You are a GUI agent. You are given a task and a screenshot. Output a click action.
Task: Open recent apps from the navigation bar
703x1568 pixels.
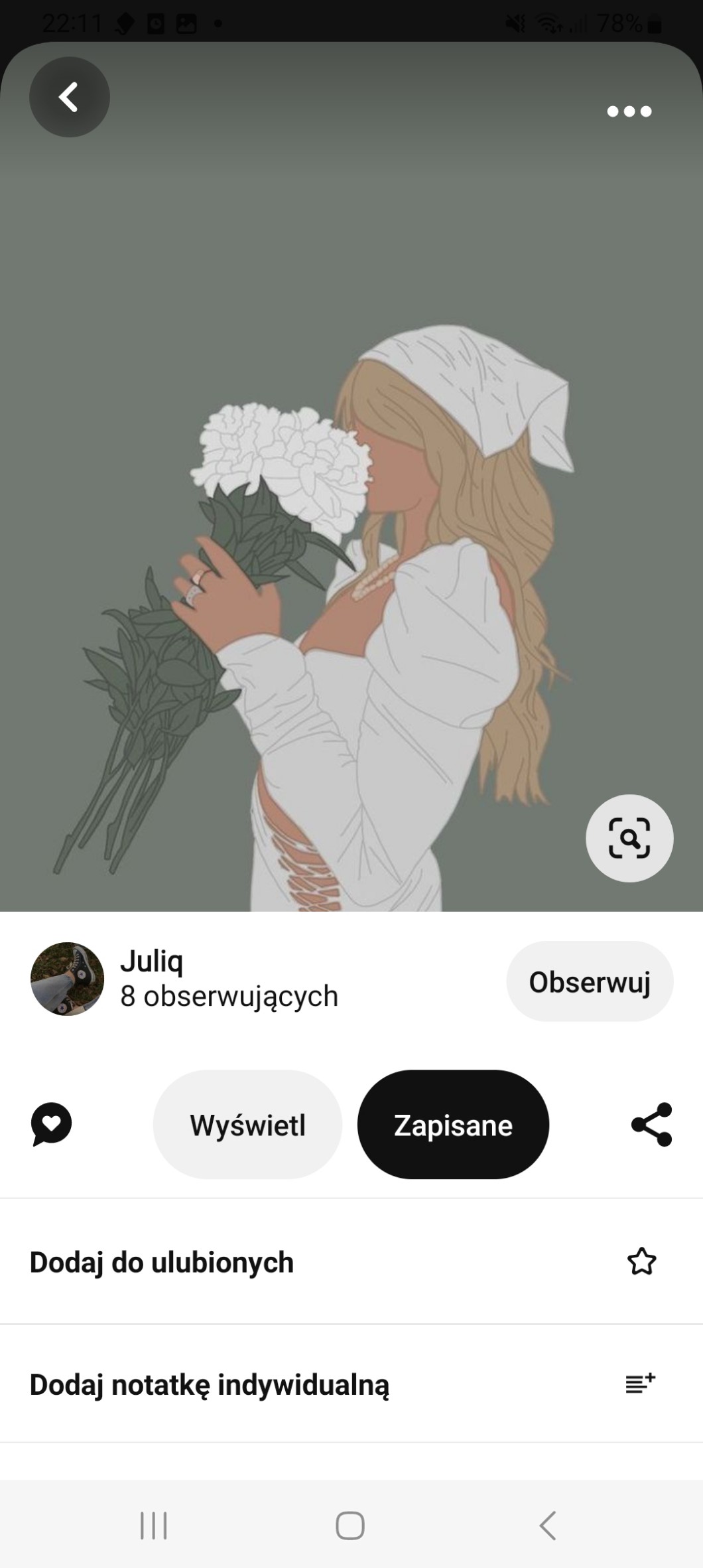(154, 1526)
